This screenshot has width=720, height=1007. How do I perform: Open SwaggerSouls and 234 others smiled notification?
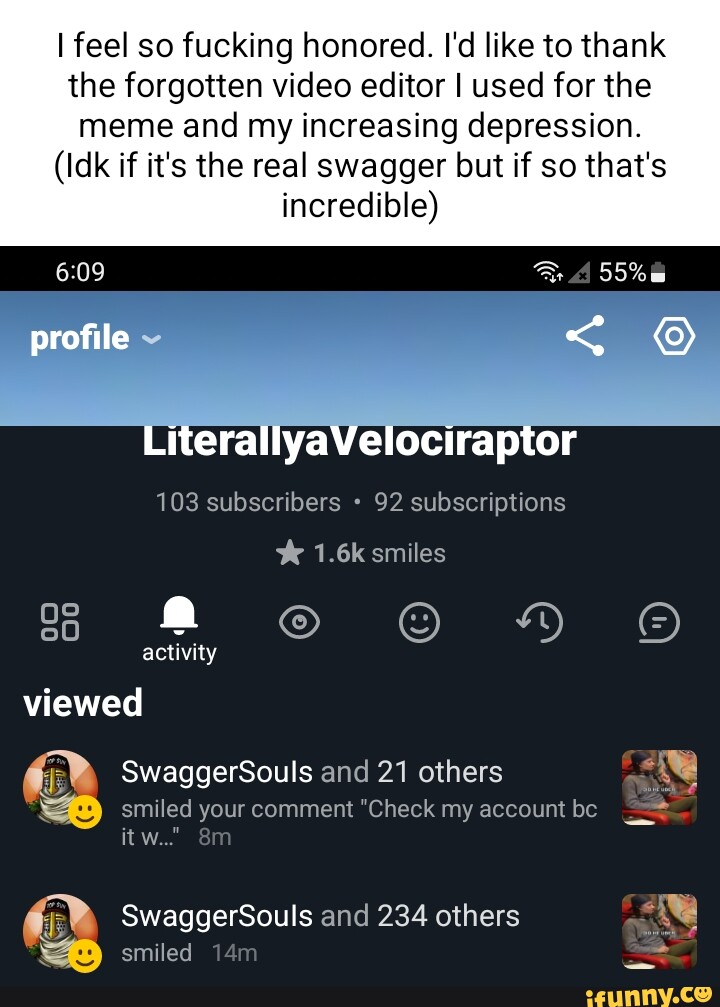[x=320, y=916]
